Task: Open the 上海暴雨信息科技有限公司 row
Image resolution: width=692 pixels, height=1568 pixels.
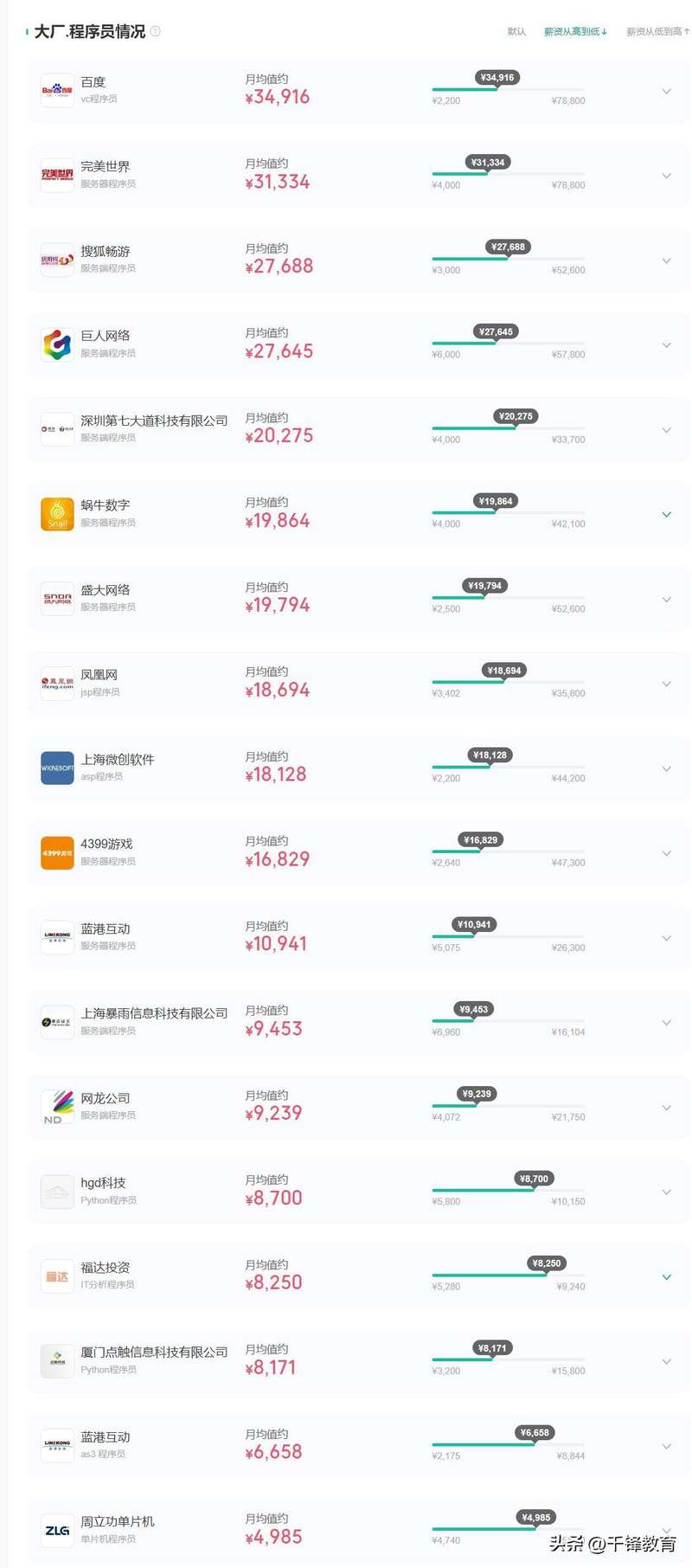Action: coord(358,1023)
